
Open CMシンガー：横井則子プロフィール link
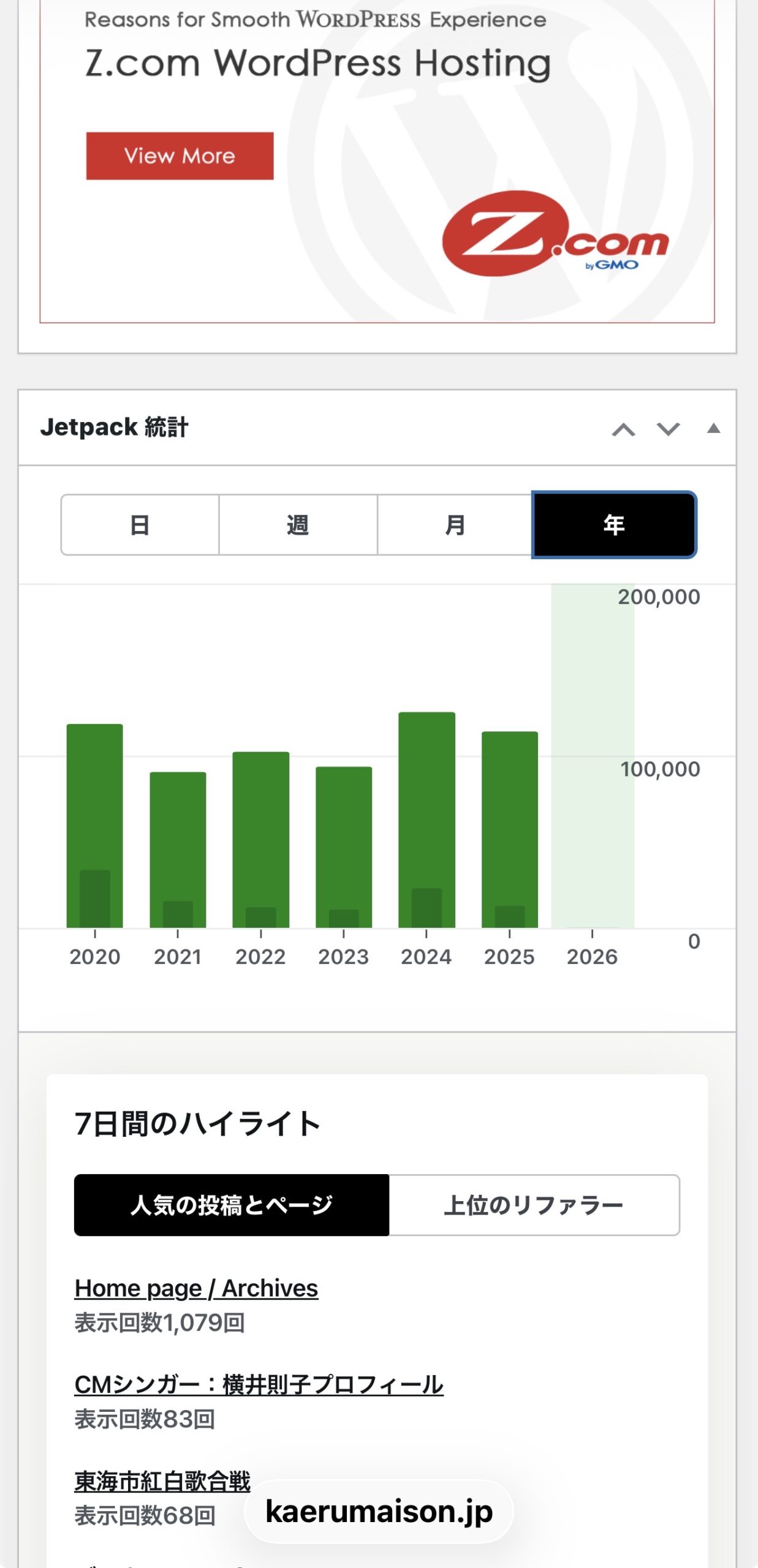[259, 1384]
